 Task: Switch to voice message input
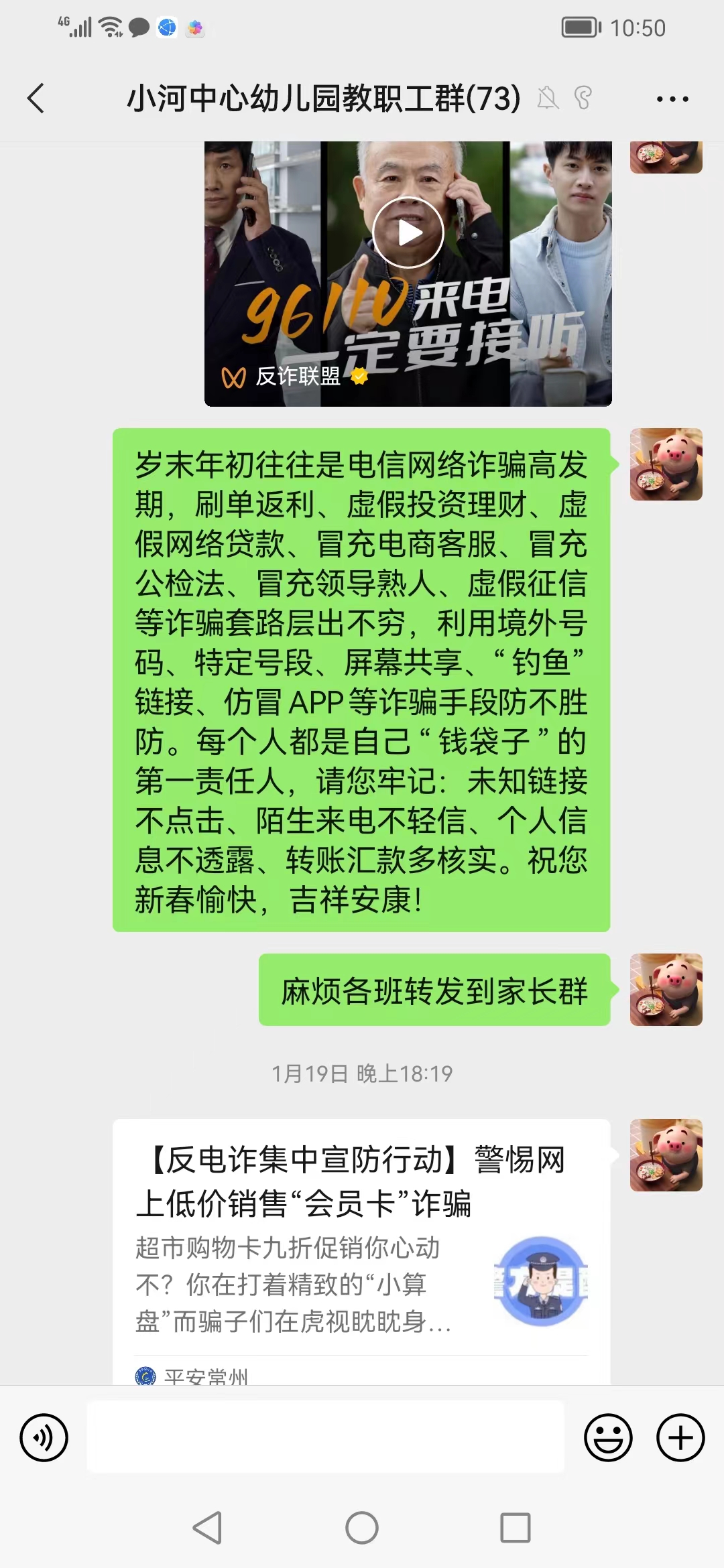[44, 1437]
